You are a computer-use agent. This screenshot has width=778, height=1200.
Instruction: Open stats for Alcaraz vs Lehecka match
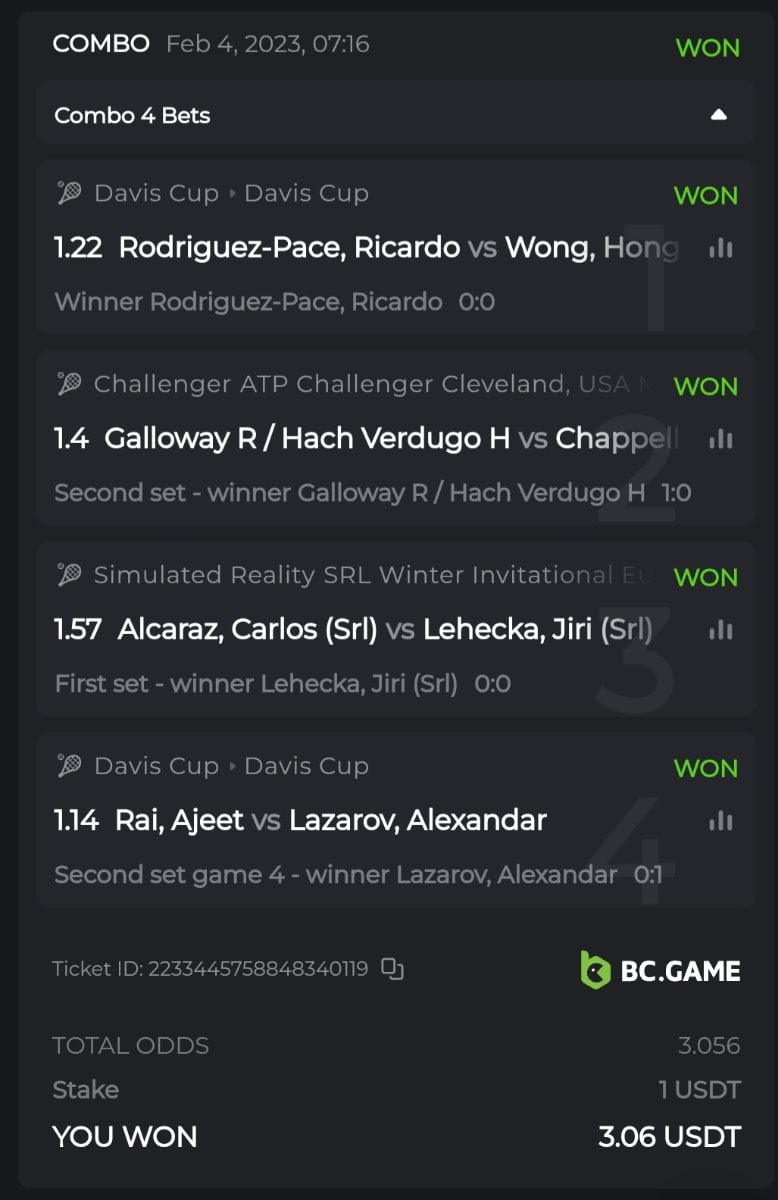[x=720, y=630]
